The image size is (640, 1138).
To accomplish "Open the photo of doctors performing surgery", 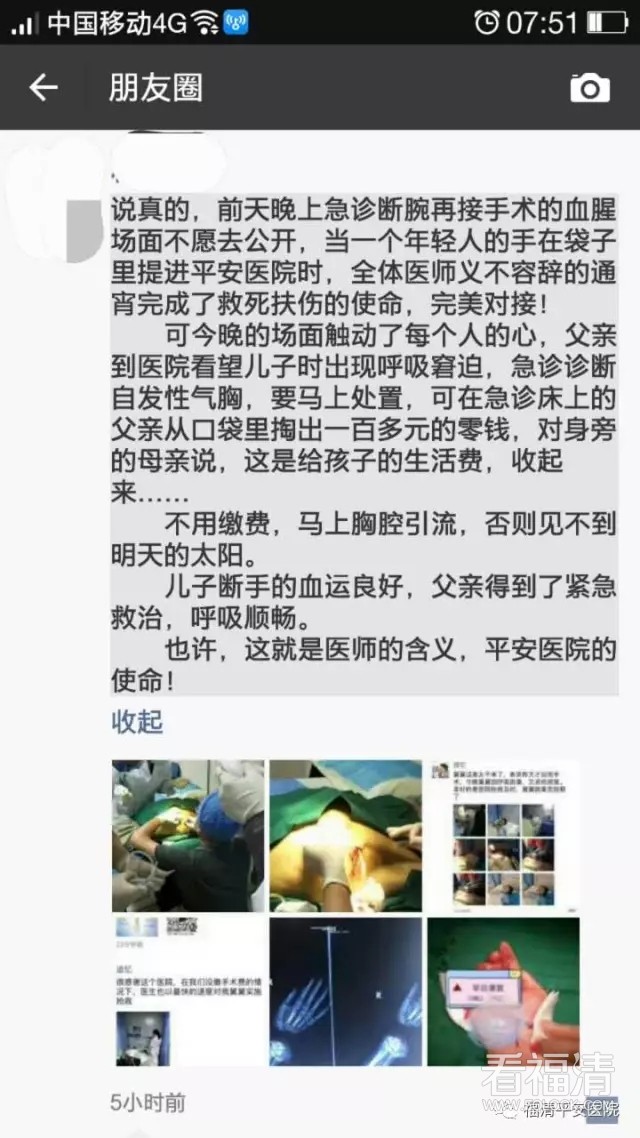I will coord(188,835).
